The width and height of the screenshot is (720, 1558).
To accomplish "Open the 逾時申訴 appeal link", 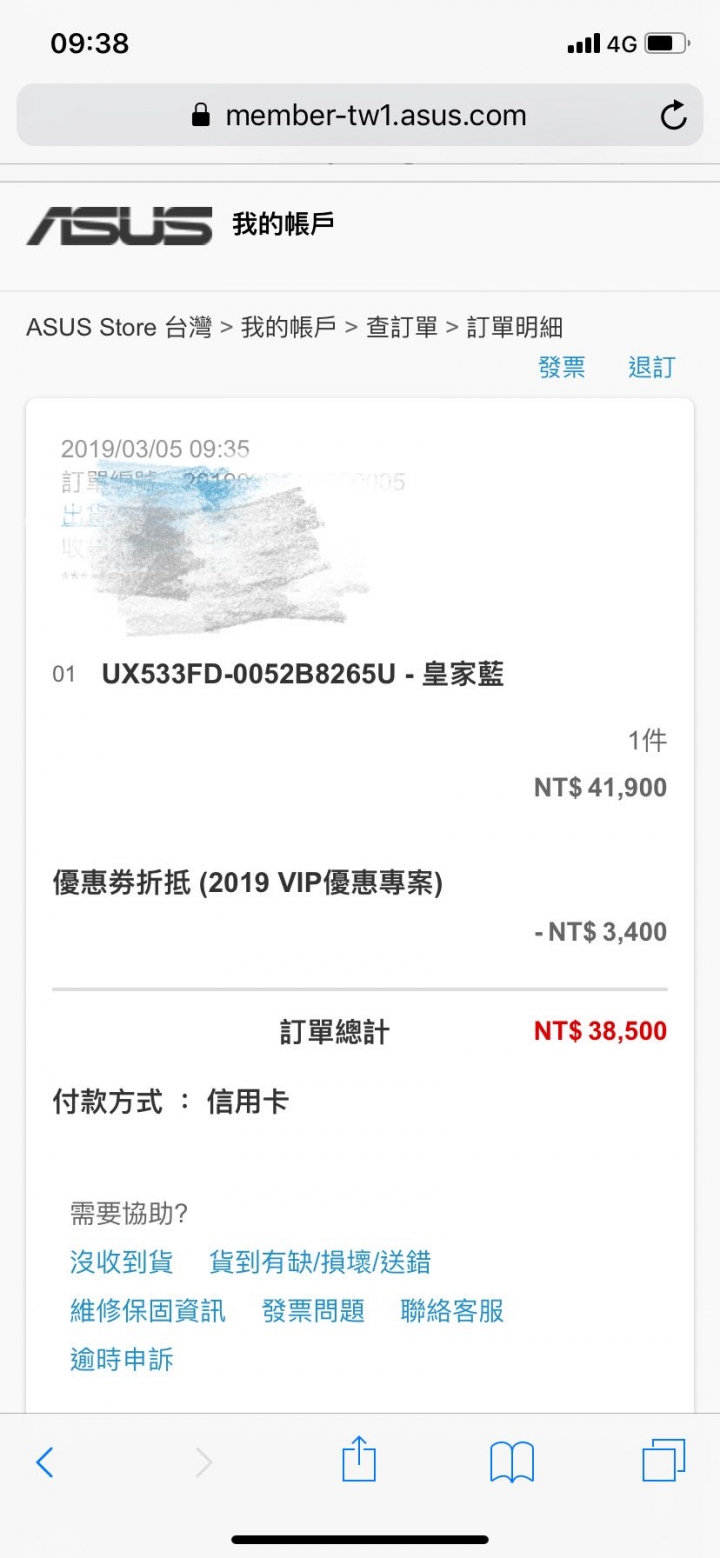I will point(121,1359).
